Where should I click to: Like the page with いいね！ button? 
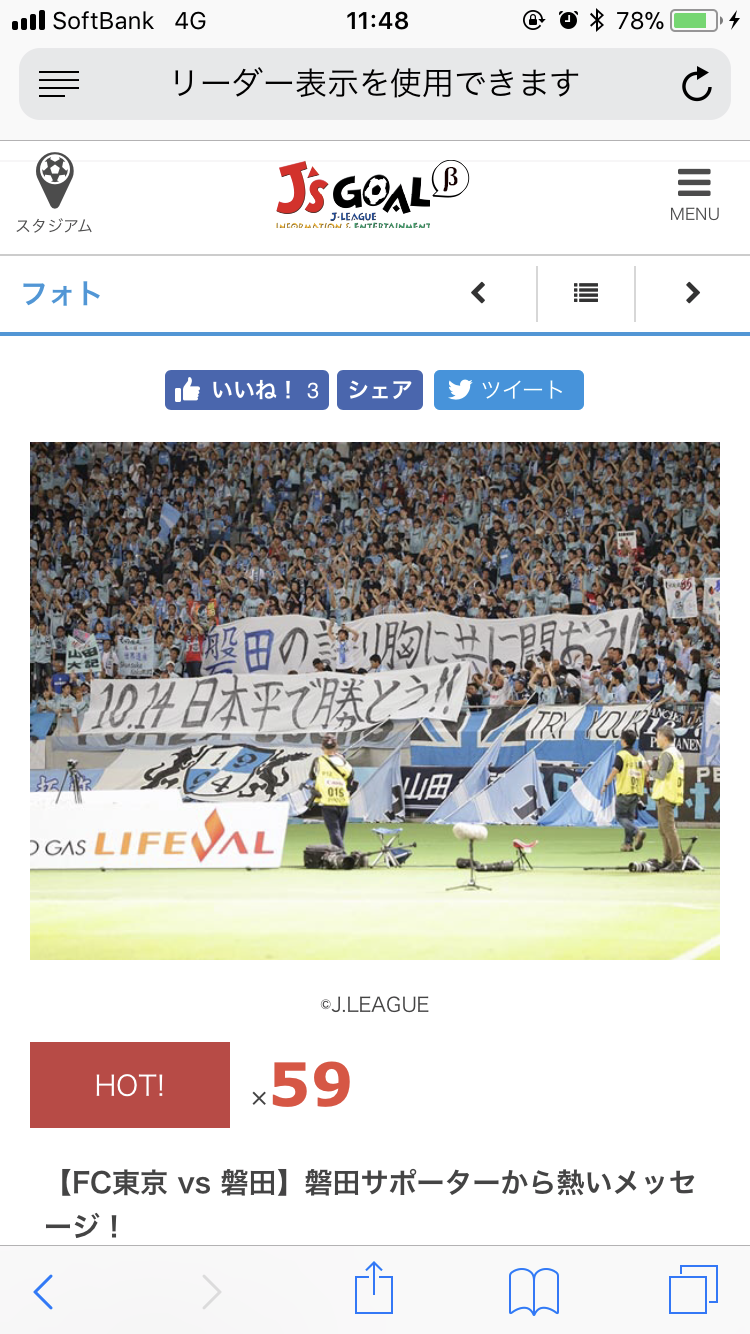point(246,390)
